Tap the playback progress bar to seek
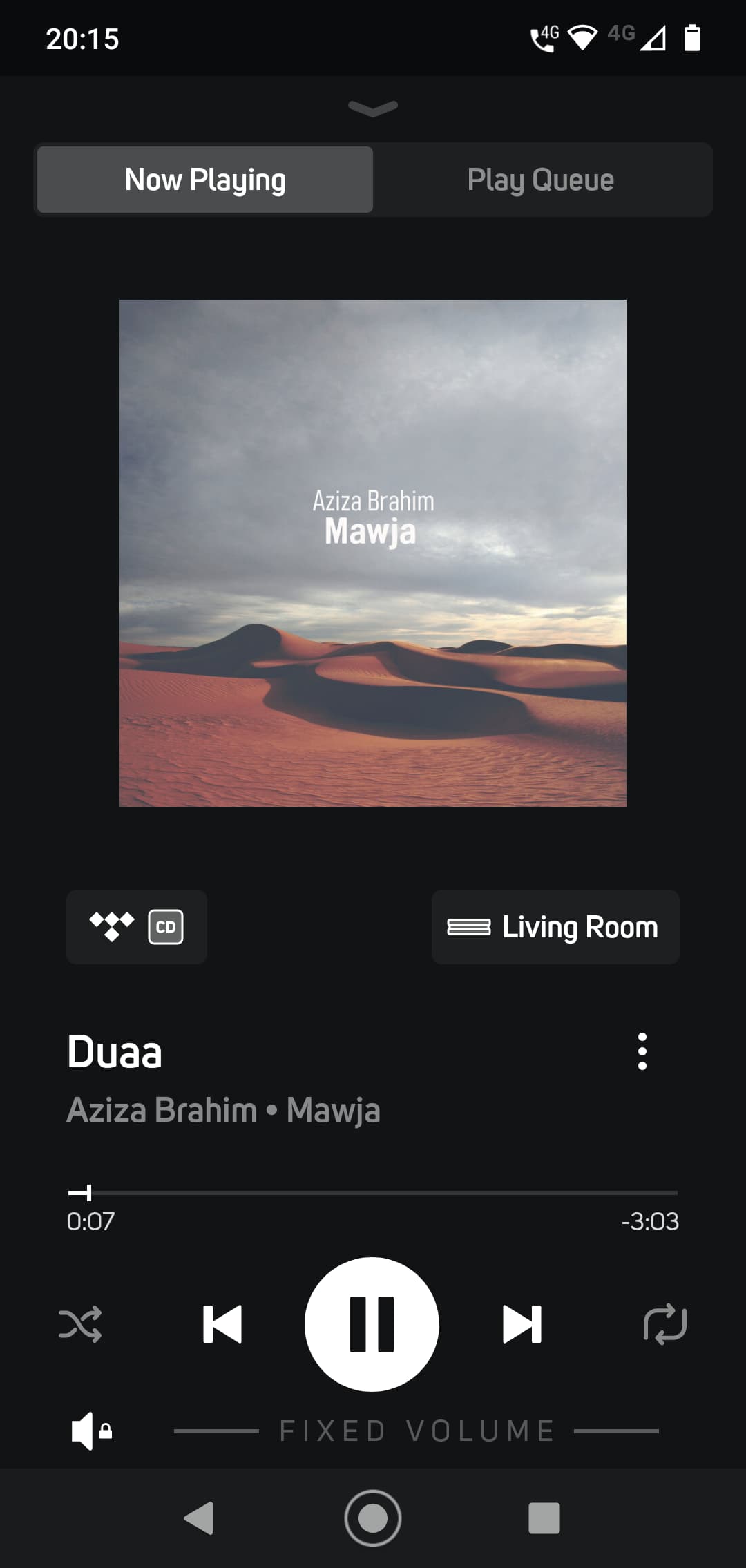This screenshot has height=1568, width=746. (373, 1192)
